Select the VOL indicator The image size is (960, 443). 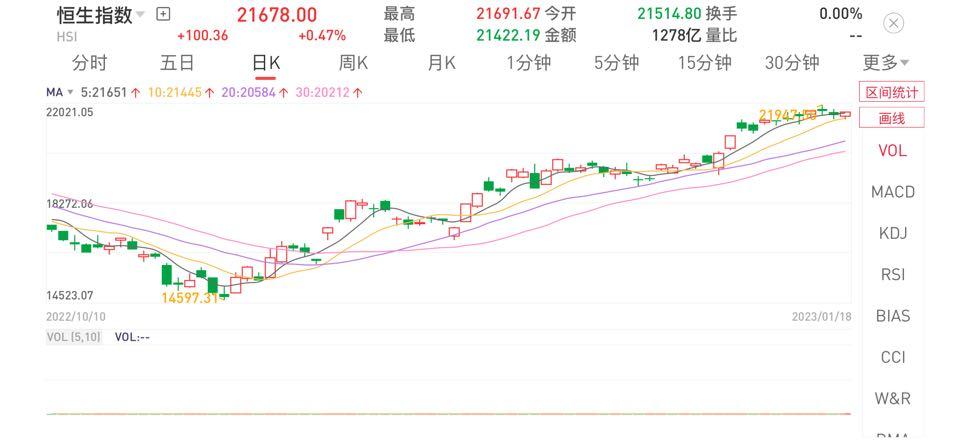[x=892, y=151]
